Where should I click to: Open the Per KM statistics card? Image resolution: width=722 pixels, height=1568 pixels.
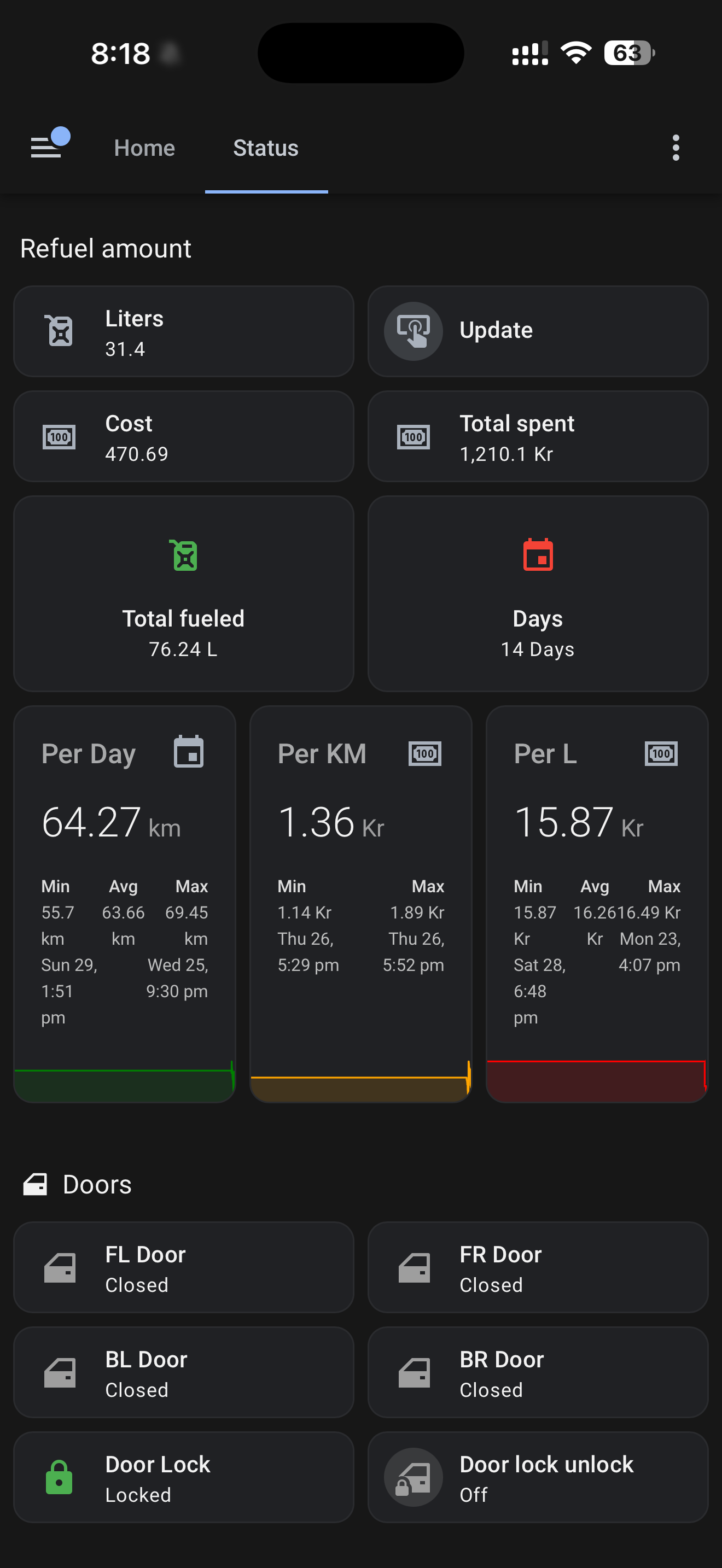coord(361,904)
